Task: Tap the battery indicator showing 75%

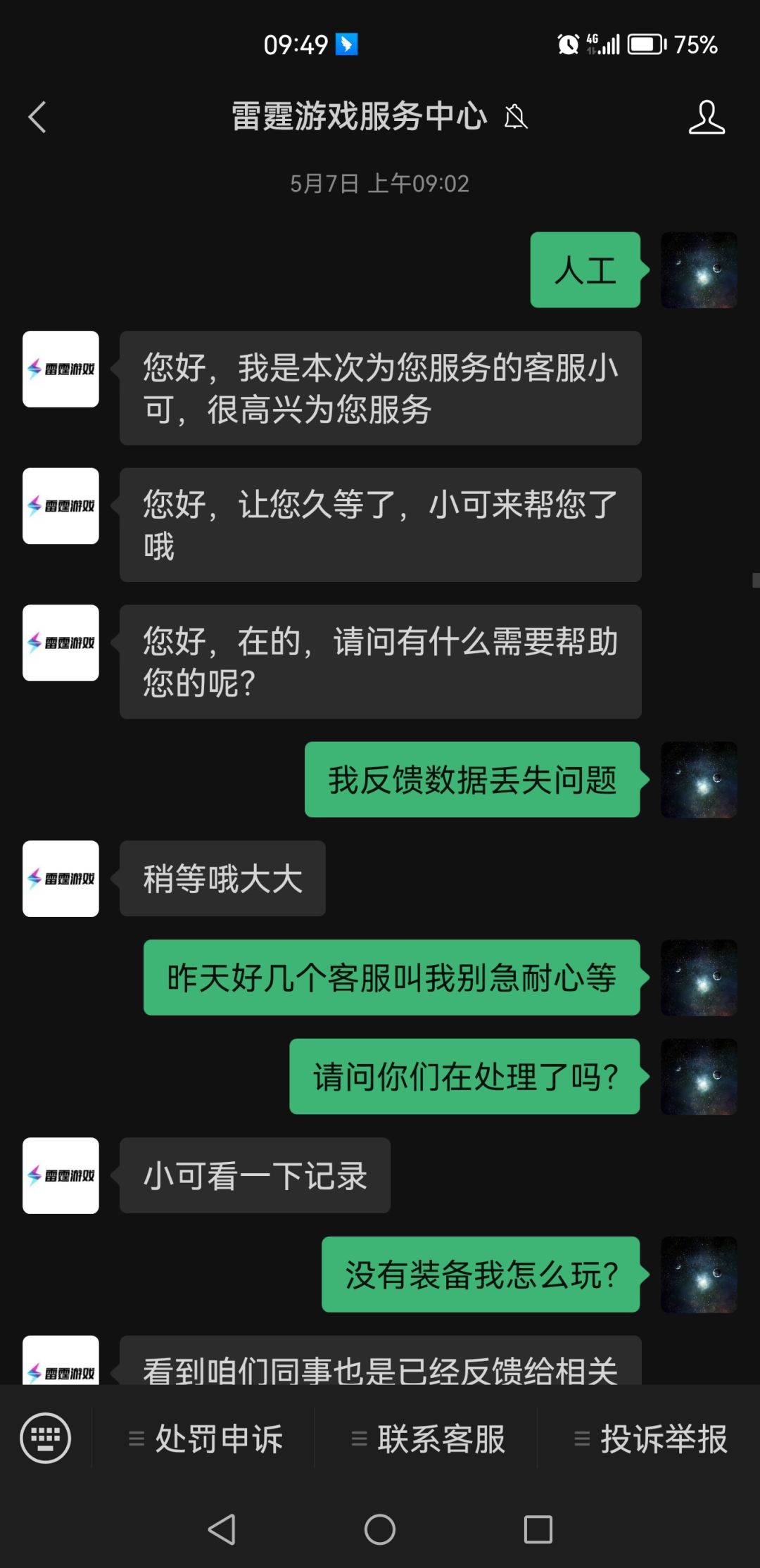Action: coord(645,44)
